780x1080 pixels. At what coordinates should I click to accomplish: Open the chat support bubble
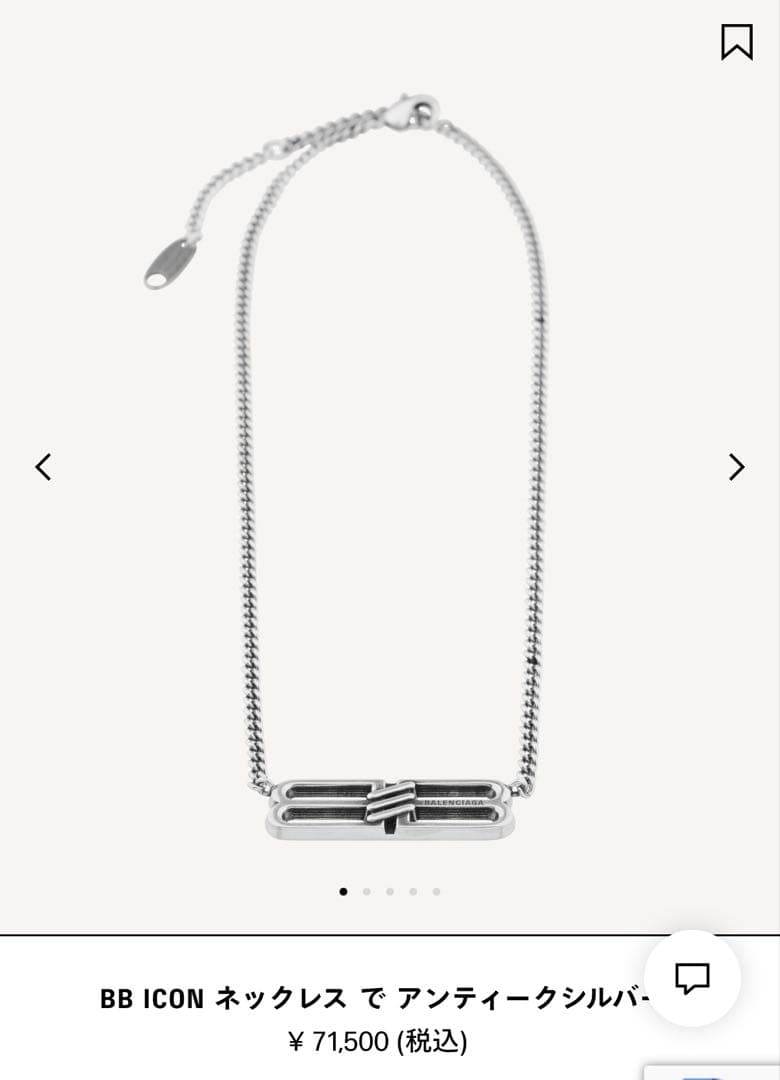tap(692, 978)
